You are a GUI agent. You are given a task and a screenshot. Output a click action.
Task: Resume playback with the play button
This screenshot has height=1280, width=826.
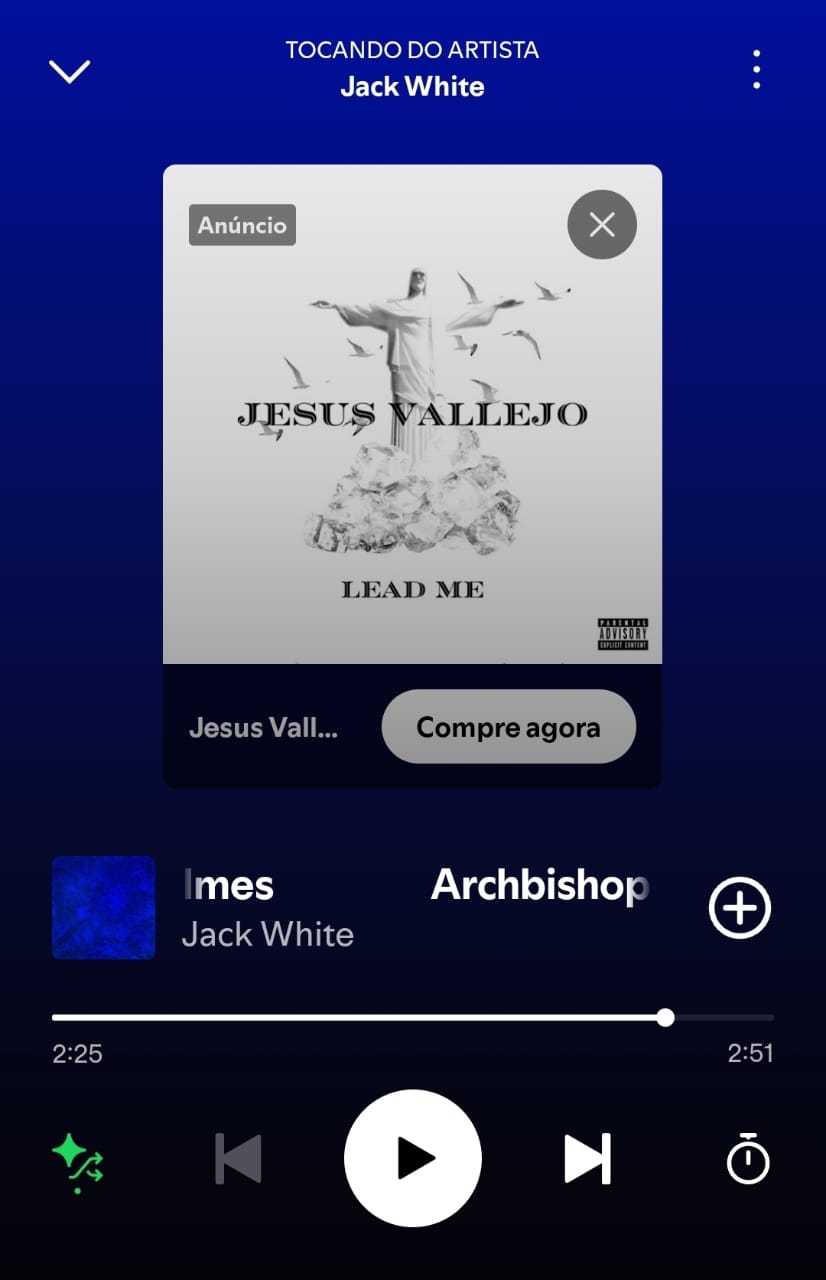(413, 1158)
